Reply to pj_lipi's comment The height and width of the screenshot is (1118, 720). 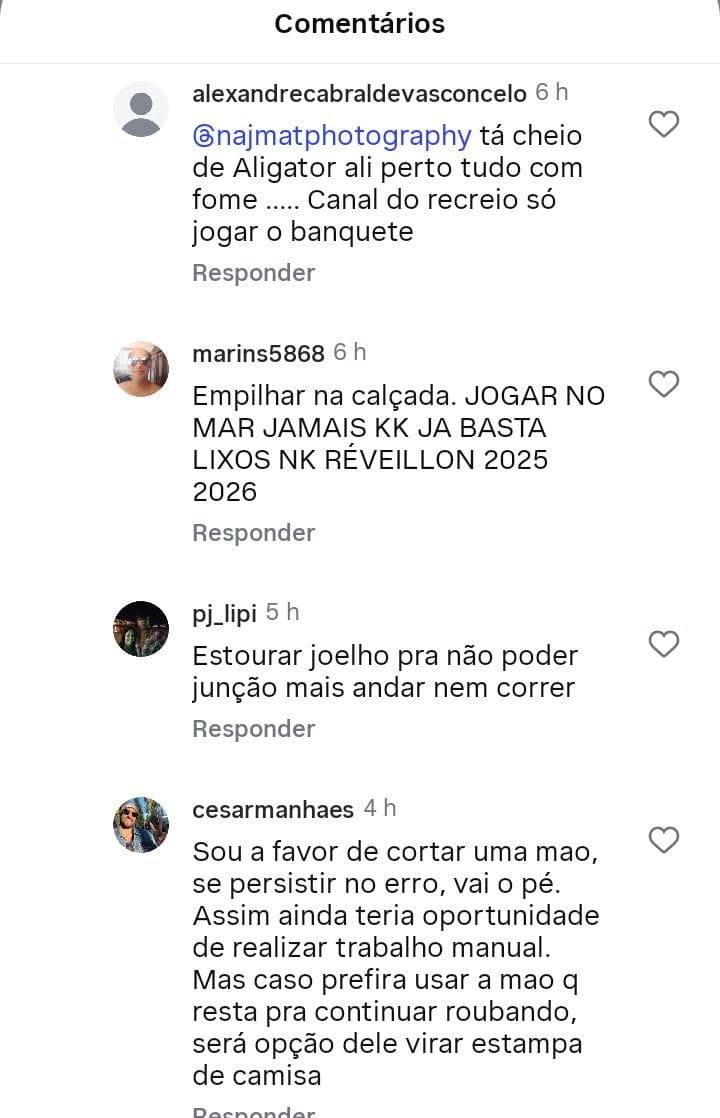point(253,729)
